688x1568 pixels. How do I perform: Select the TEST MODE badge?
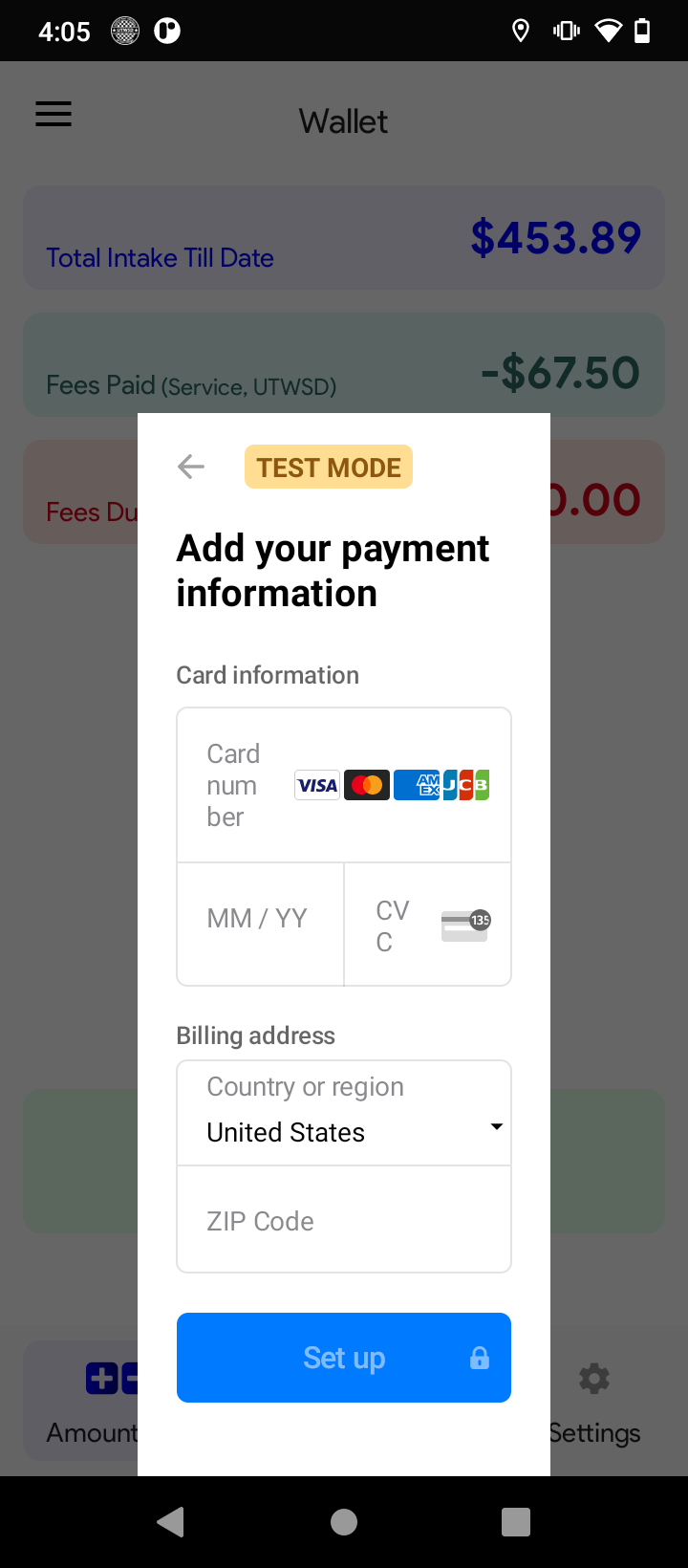click(328, 467)
